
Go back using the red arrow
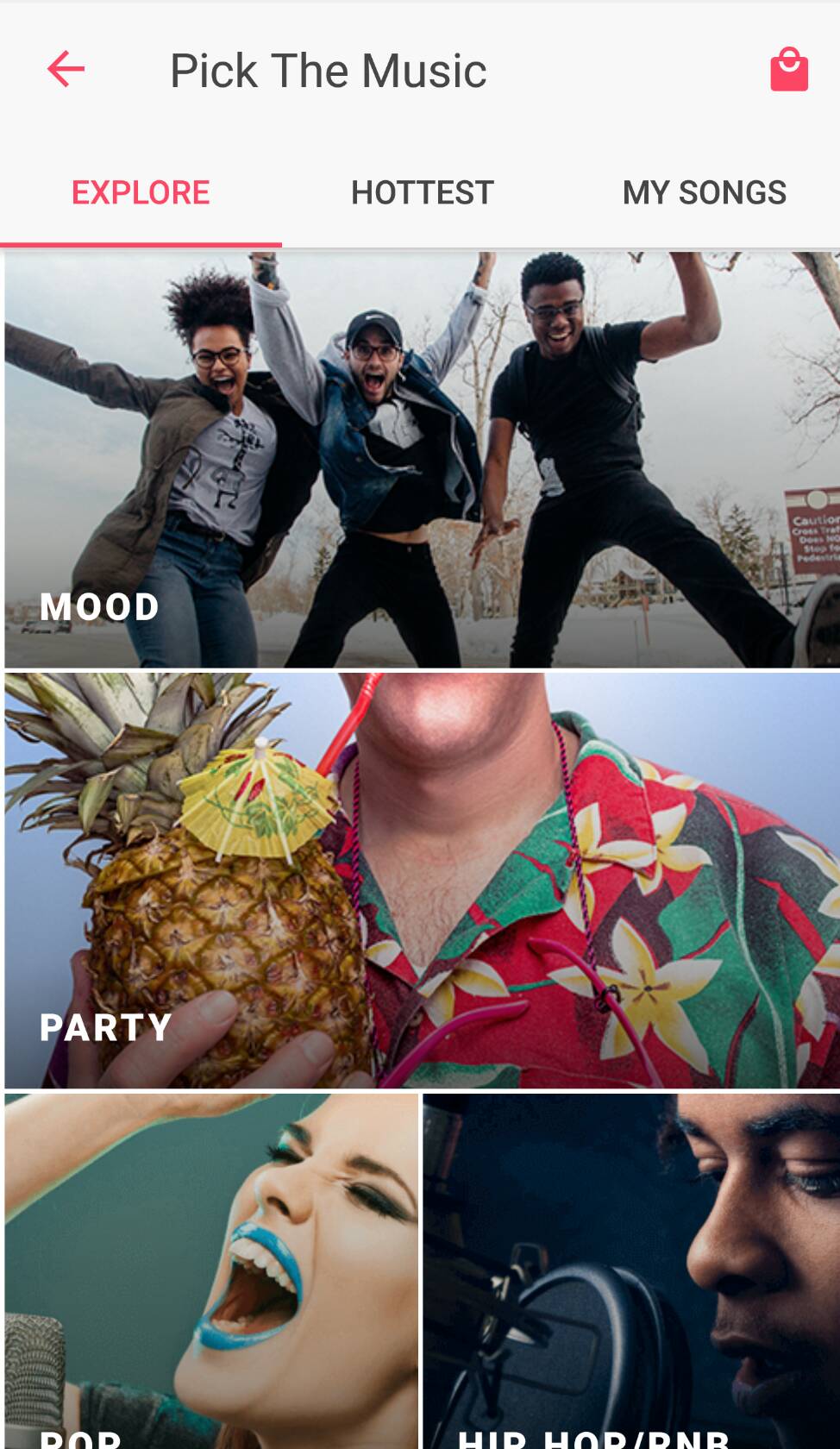click(x=66, y=69)
